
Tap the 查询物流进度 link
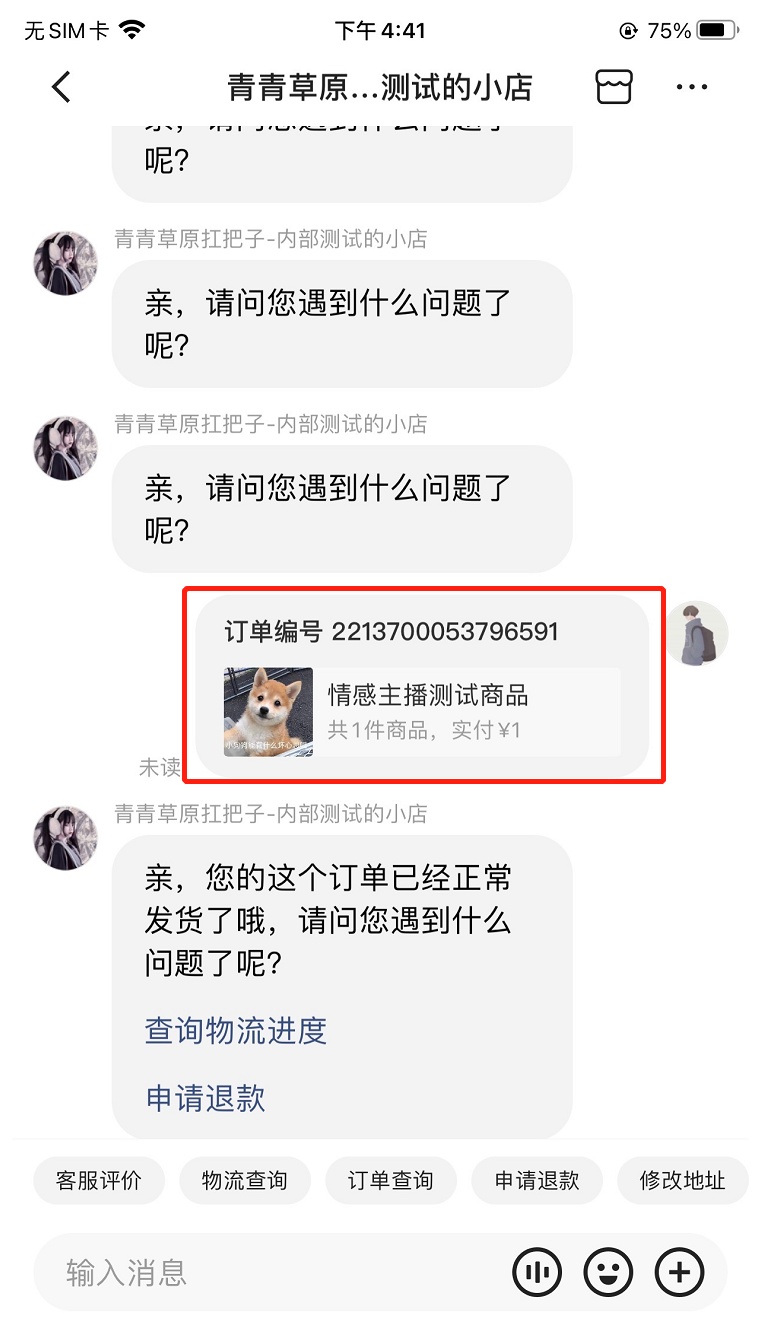click(236, 1030)
